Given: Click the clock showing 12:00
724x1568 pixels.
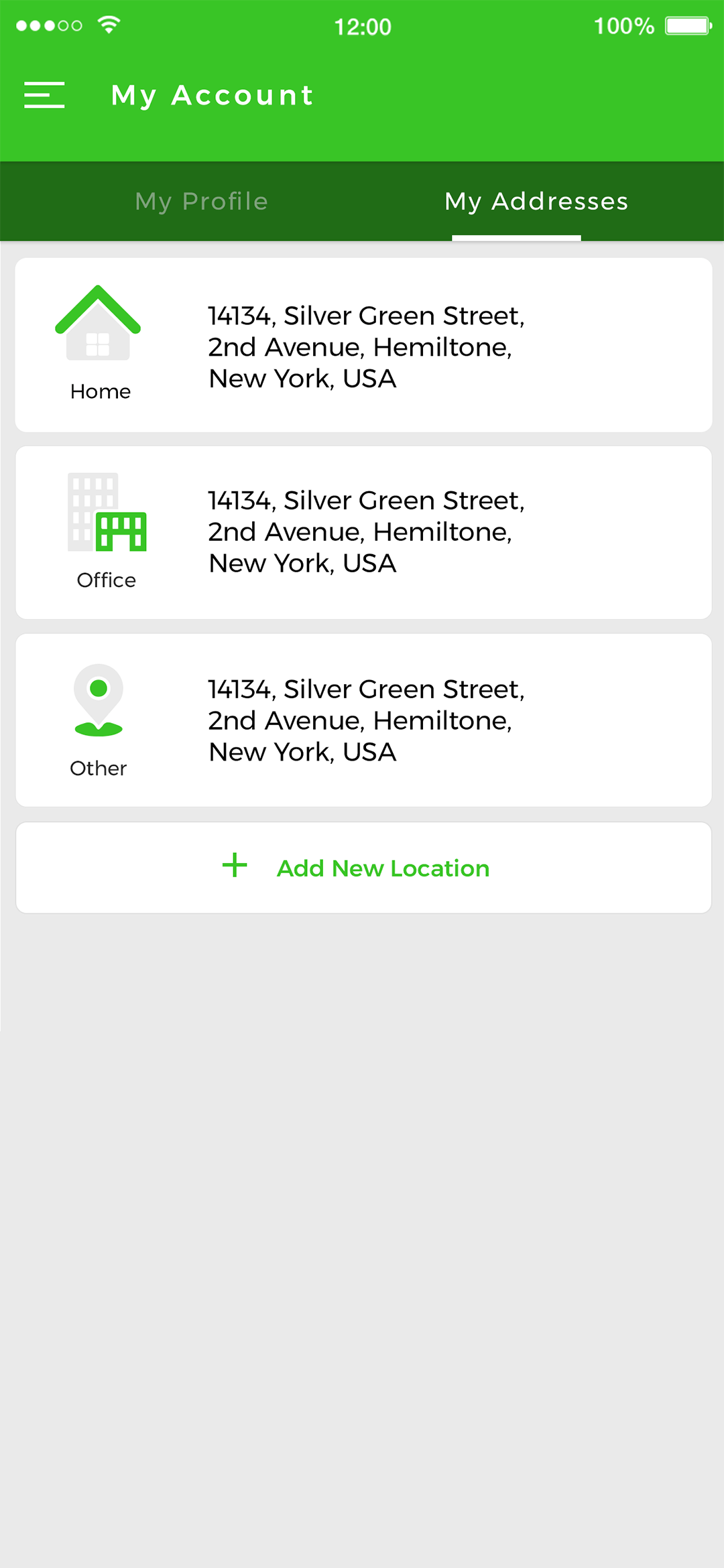Looking at the screenshot, I should [x=363, y=26].
